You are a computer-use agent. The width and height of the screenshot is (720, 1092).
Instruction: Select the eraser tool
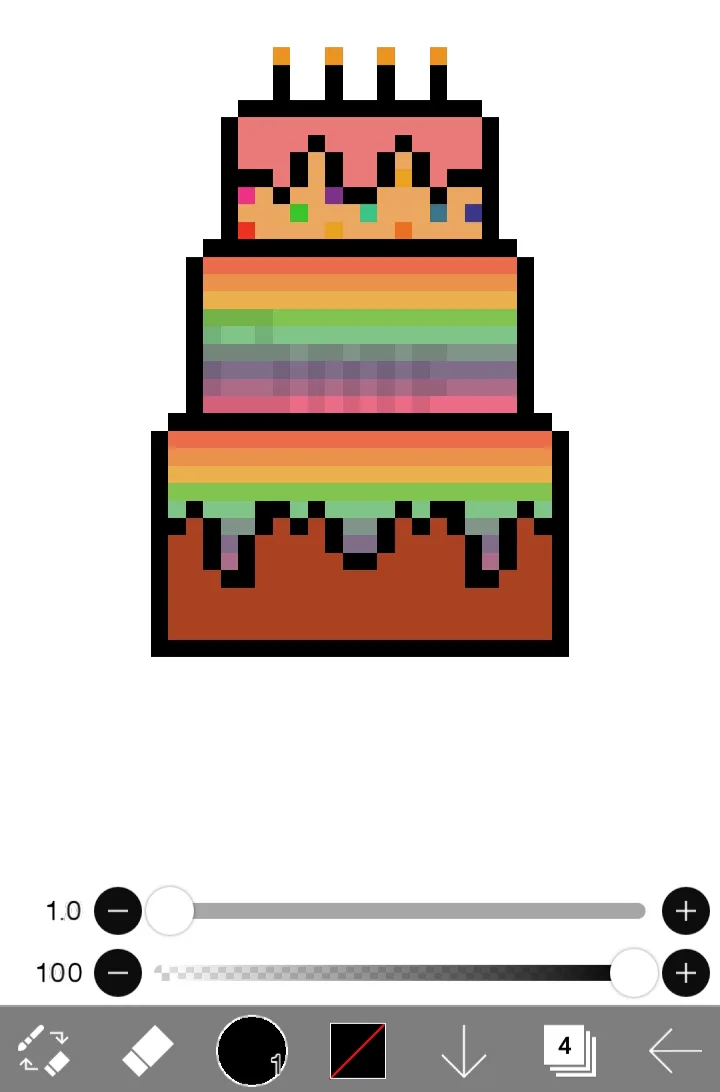pyautogui.click(x=148, y=1050)
